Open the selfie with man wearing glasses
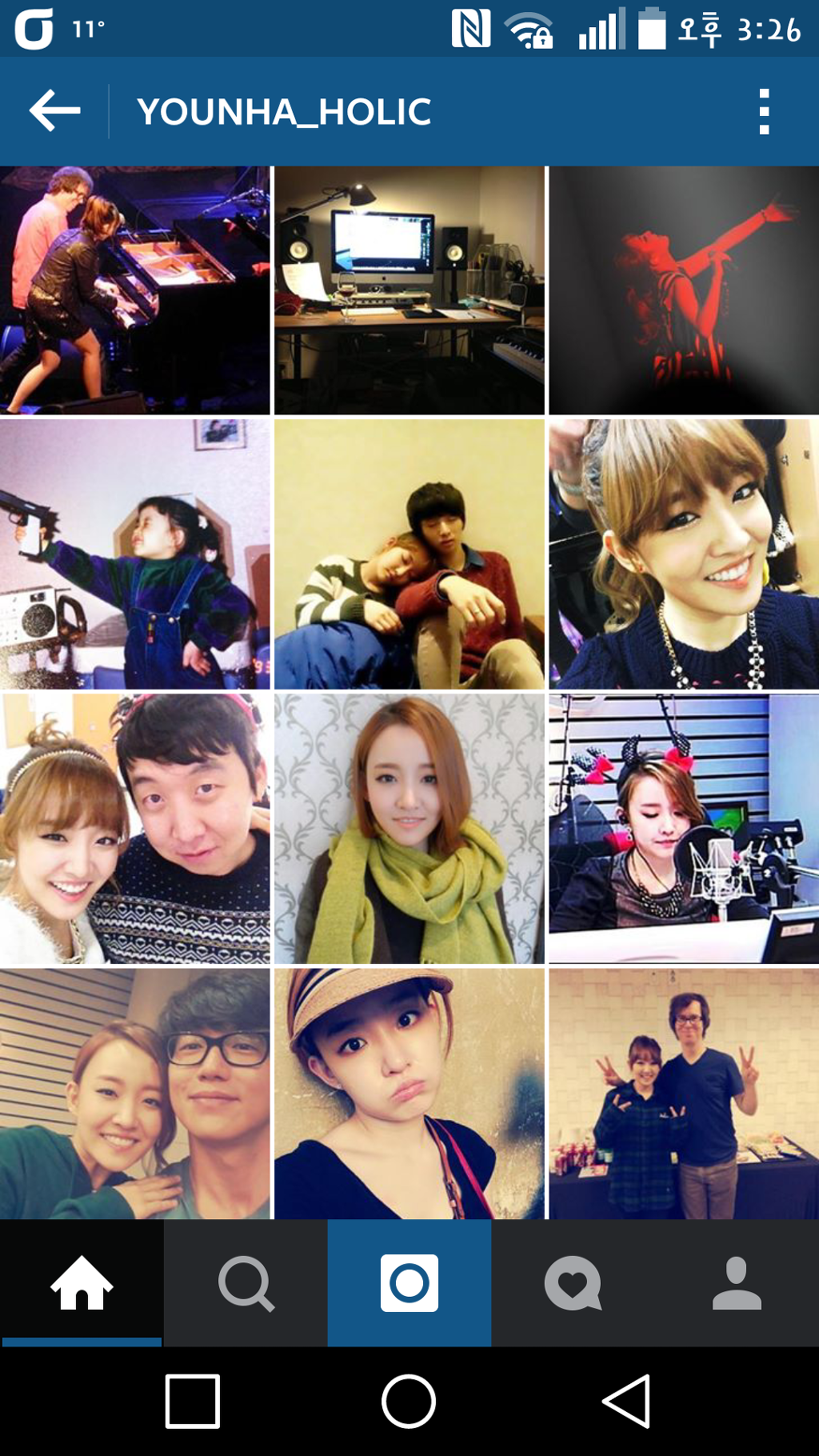 click(135, 1094)
